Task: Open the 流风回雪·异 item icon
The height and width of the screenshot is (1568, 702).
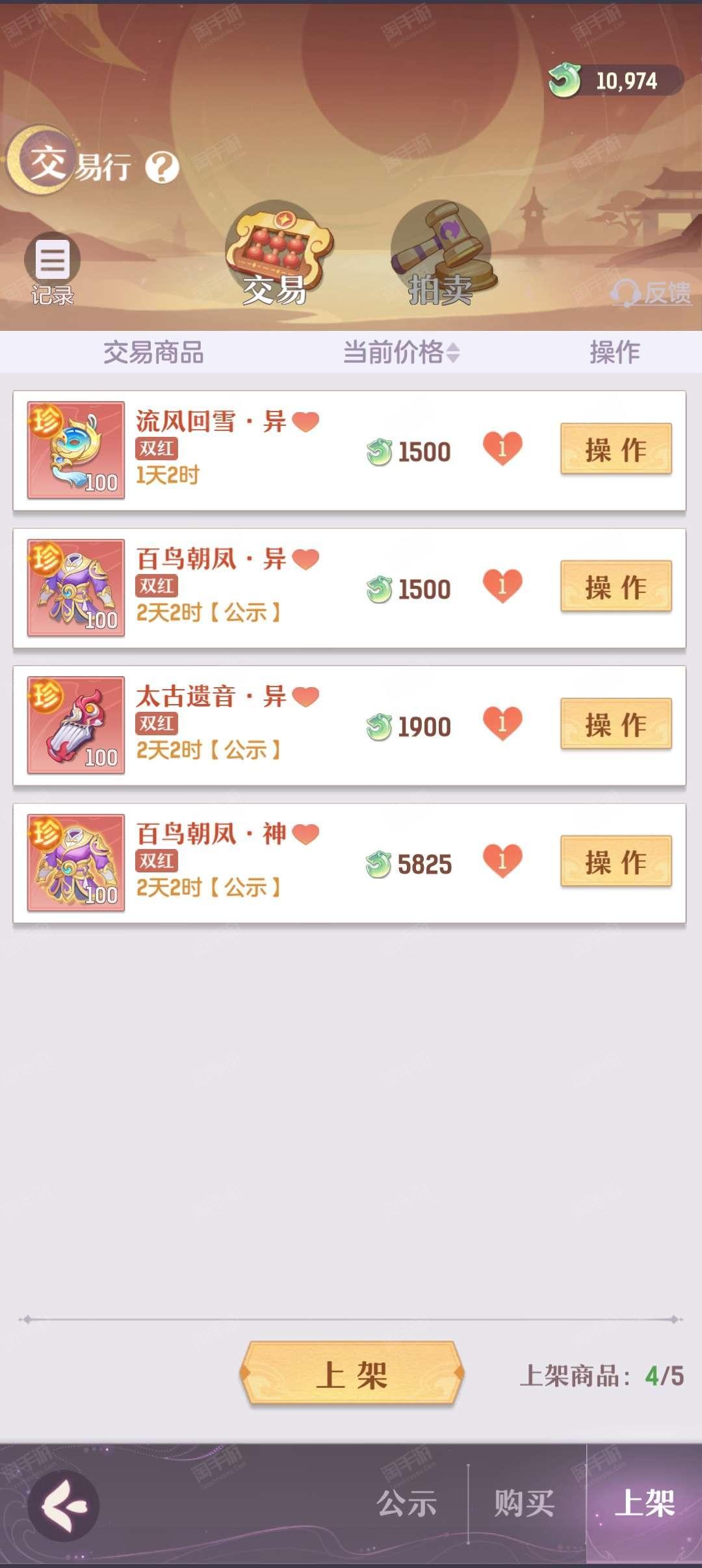Action: click(75, 450)
